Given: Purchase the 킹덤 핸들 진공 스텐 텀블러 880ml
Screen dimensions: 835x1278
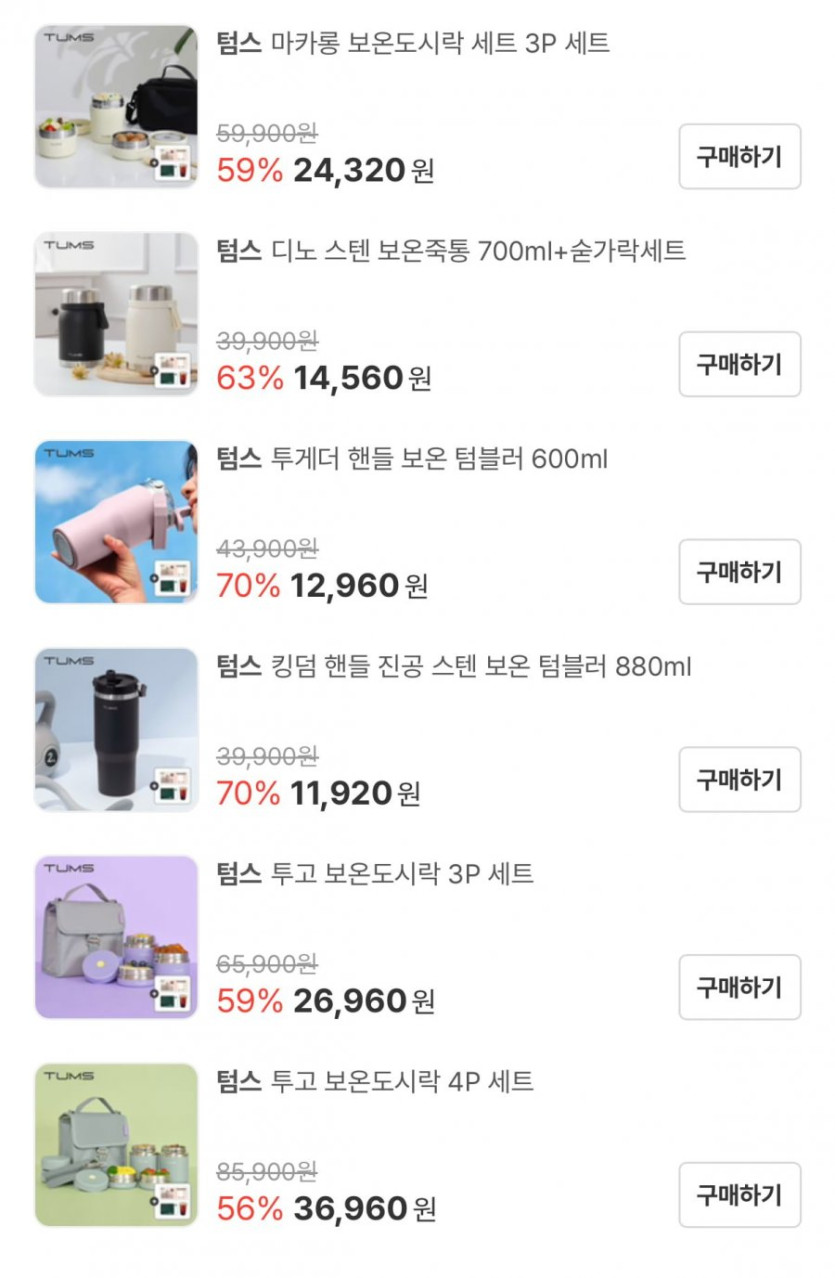Looking at the screenshot, I should pyautogui.click(x=739, y=779).
